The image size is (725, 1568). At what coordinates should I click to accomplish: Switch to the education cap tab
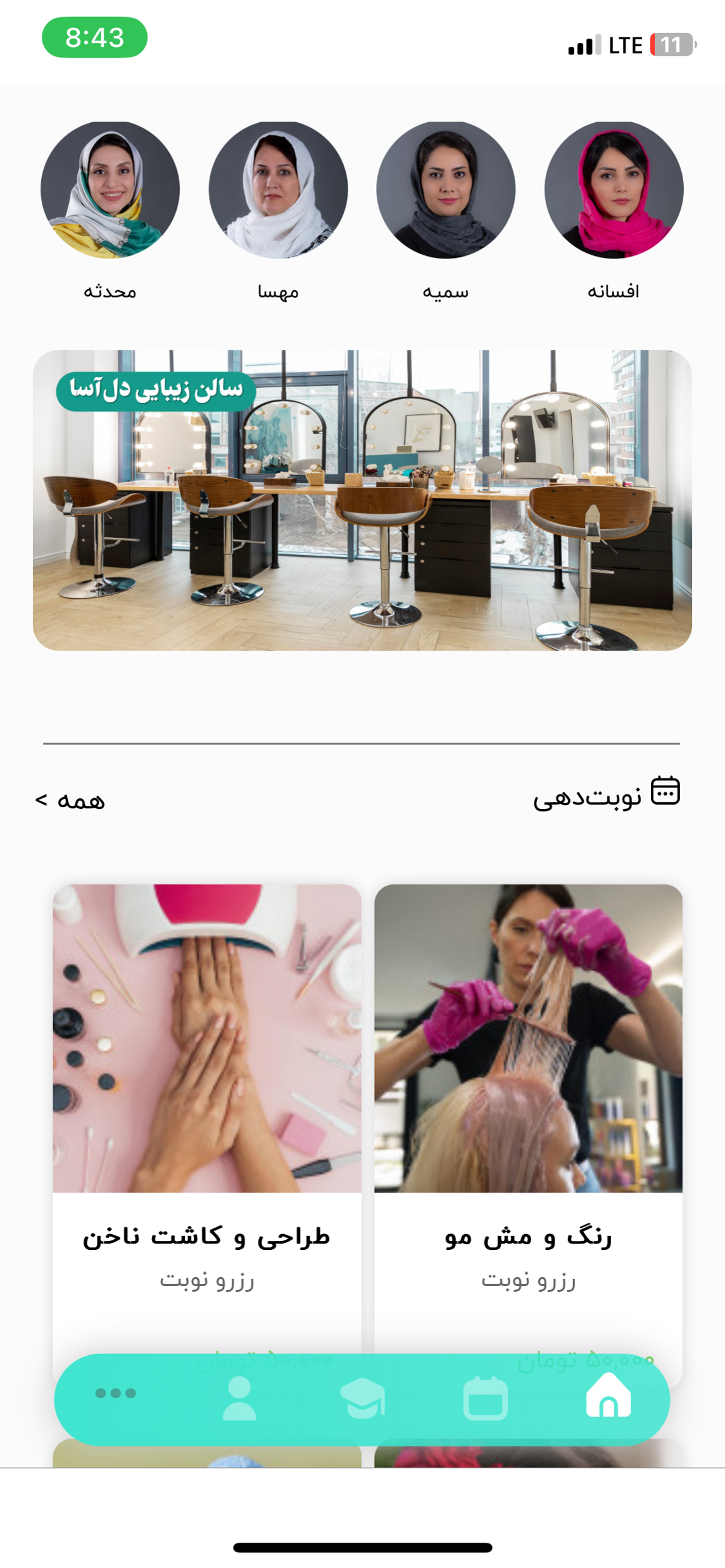click(x=363, y=1398)
